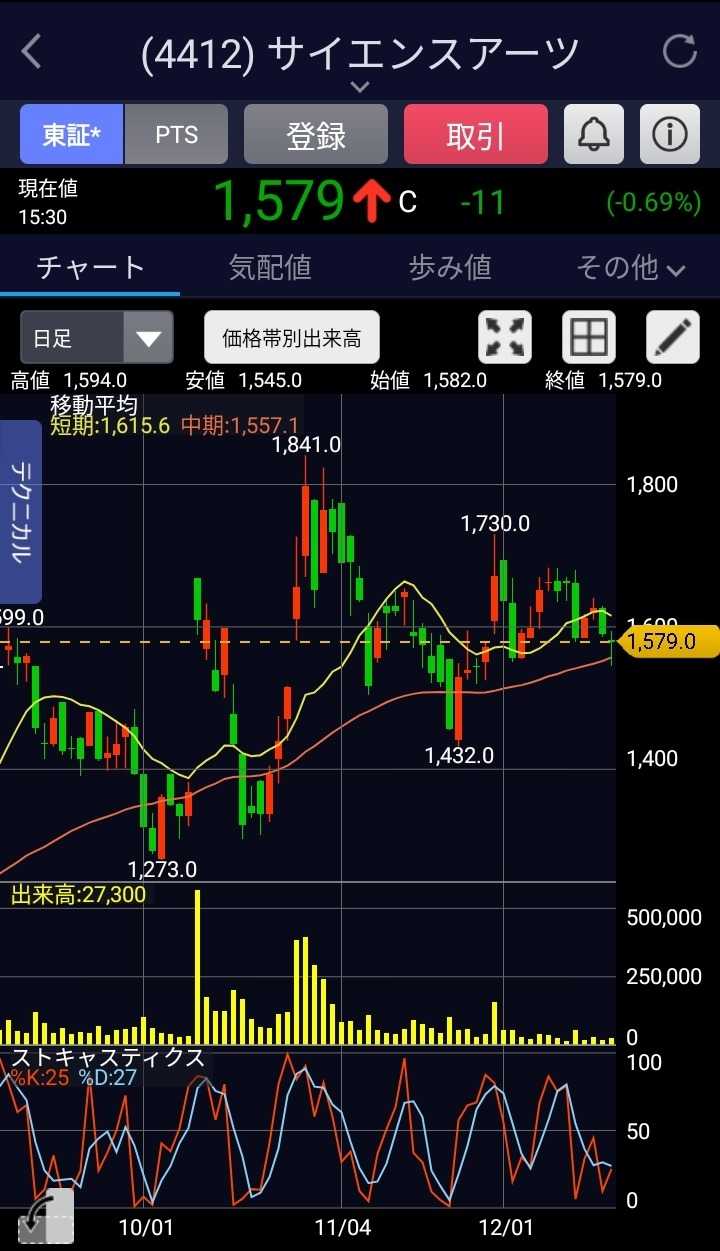Image resolution: width=720 pixels, height=1251 pixels.
Task: Tap the 登録 button
Action: 316,134
